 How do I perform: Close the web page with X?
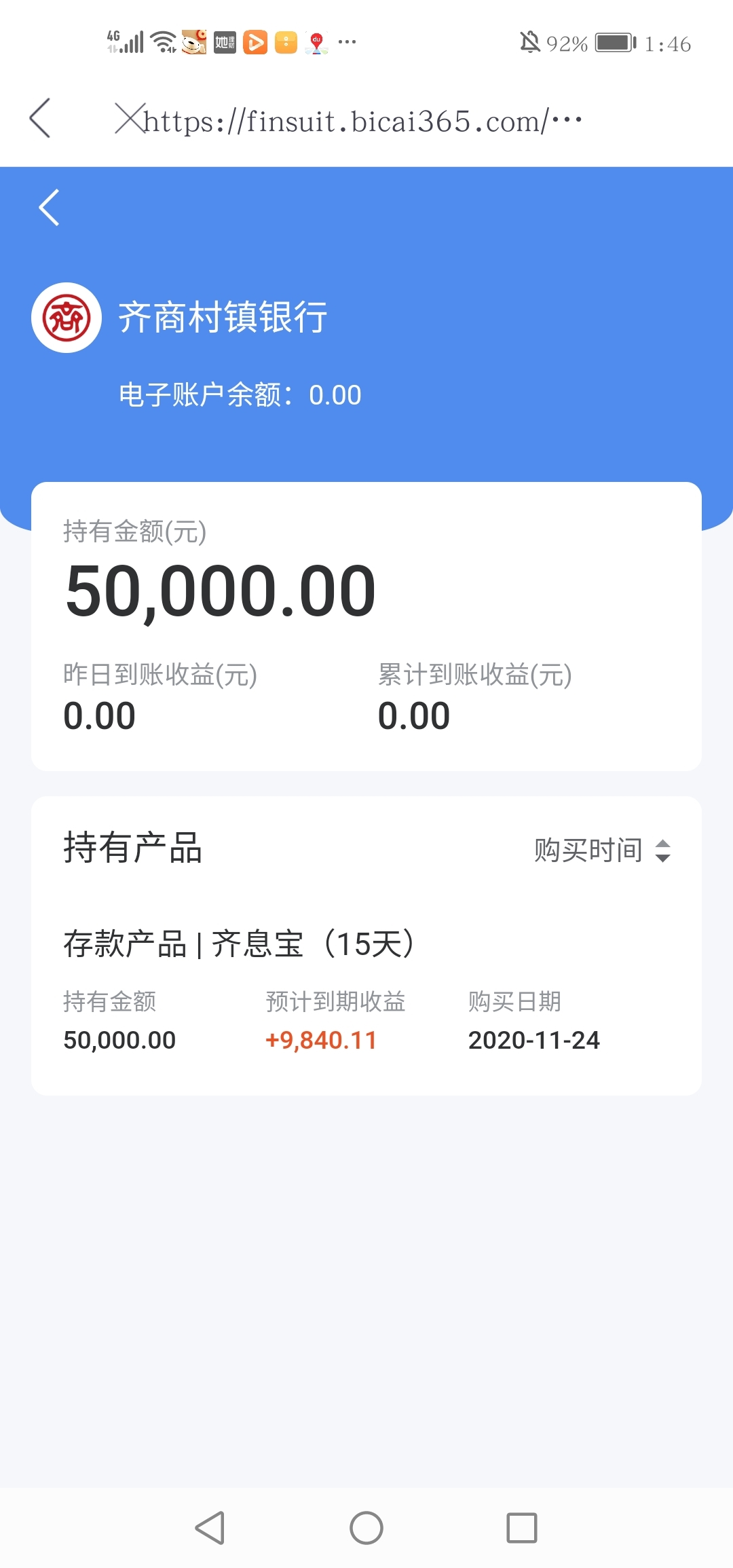click(x=130, y=118)
